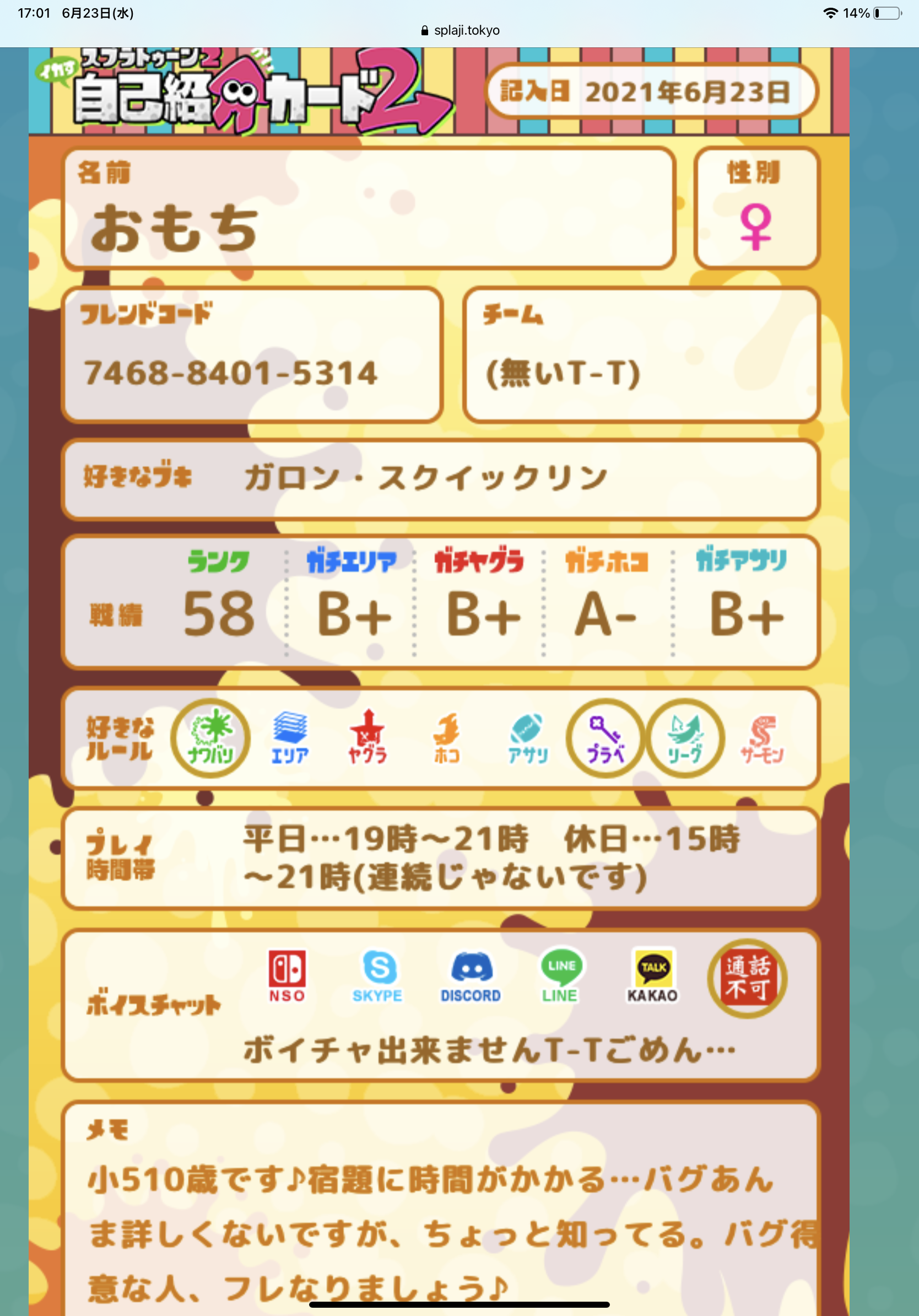The image size is (919, 1316).
Task: Change the gender selection symbol
Action: (755, 226)
